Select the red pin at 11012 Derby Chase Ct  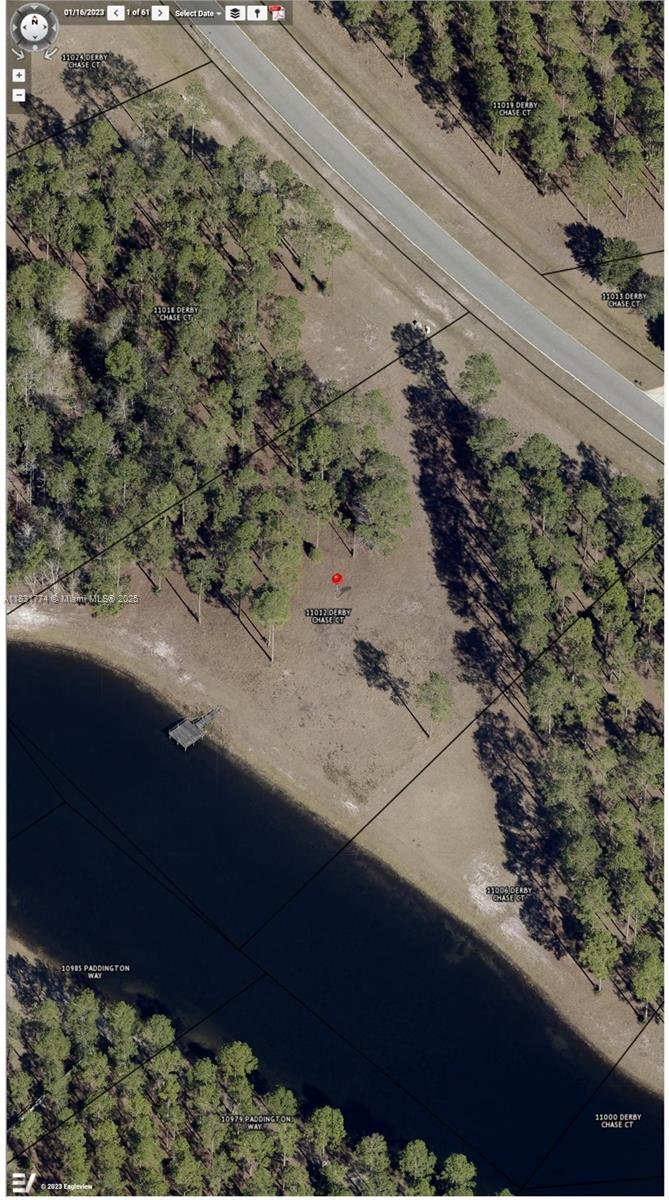point(337,579)
